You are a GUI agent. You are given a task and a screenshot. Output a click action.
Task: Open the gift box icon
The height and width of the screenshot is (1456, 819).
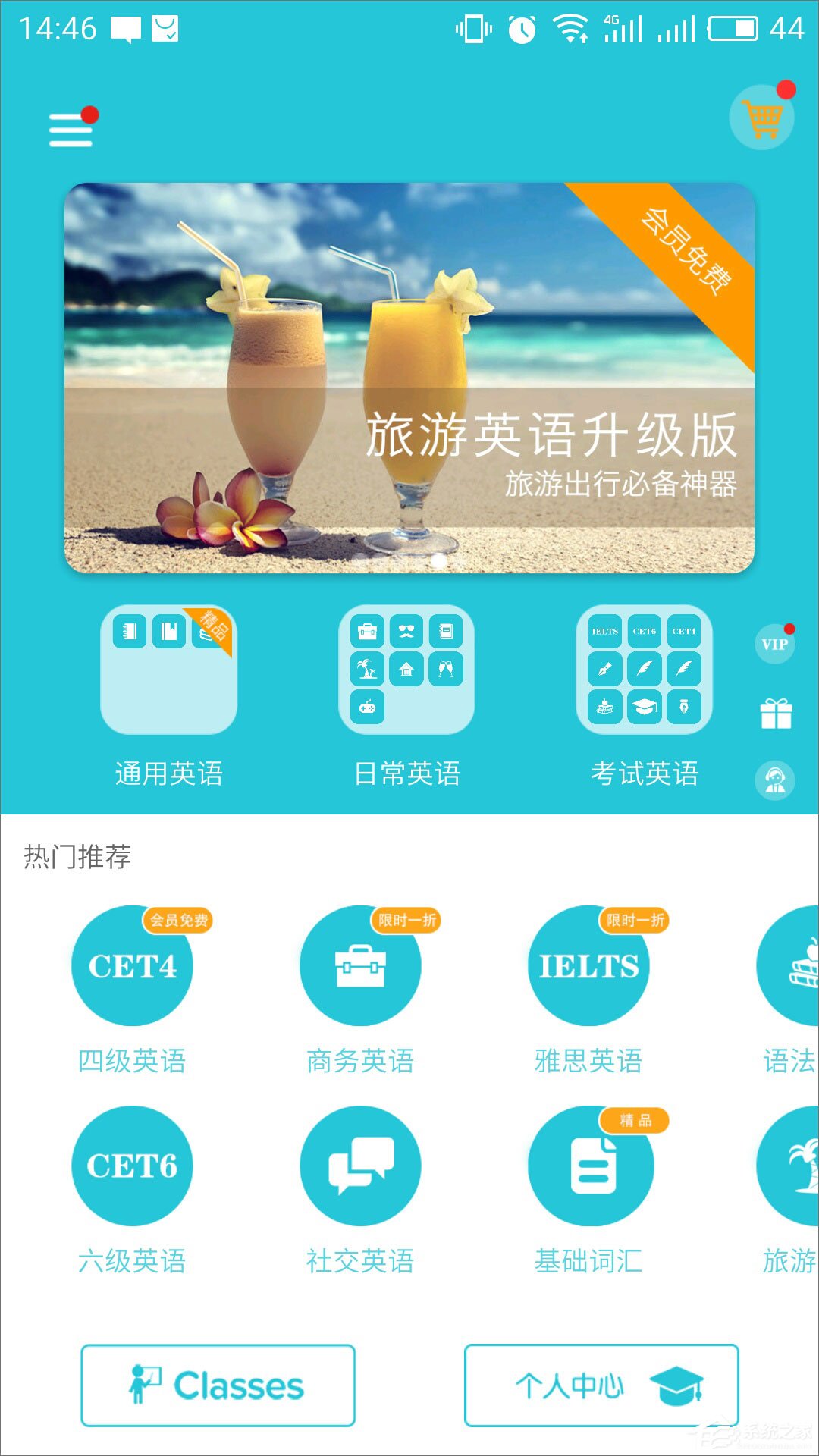776,714
